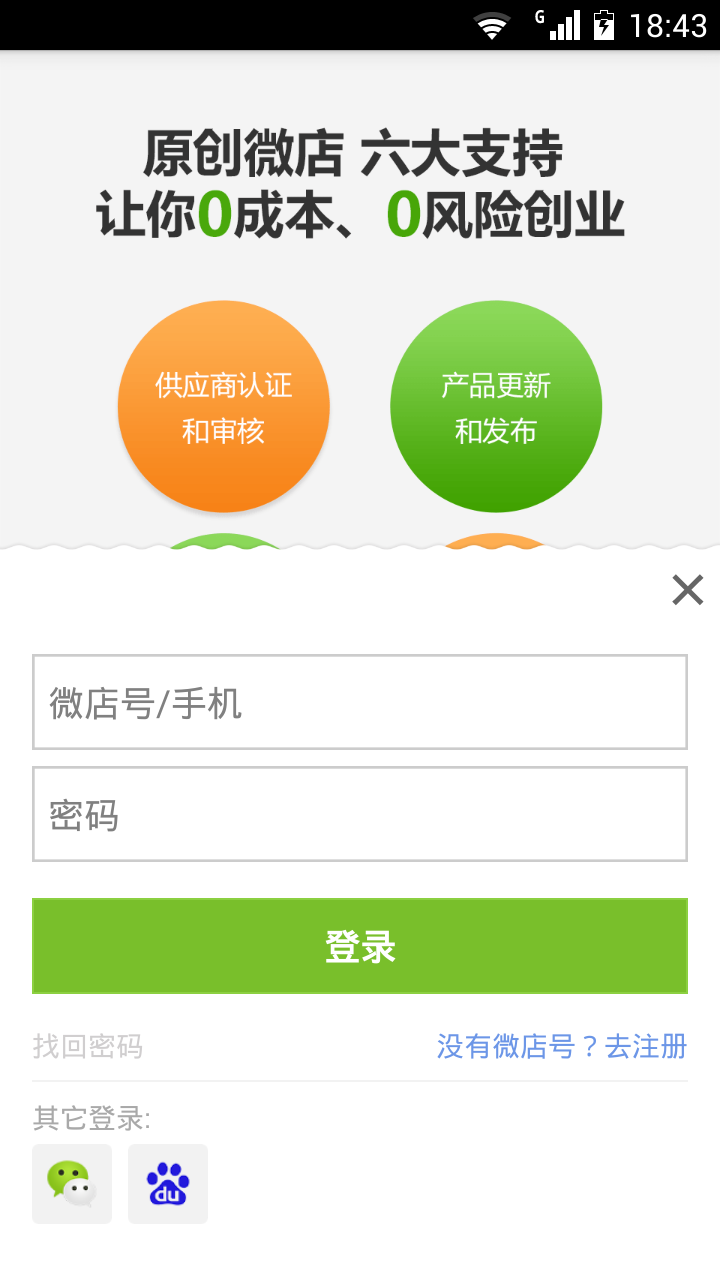
Task: Open 找回密码 to recover password
Action: click(88, 1047)
